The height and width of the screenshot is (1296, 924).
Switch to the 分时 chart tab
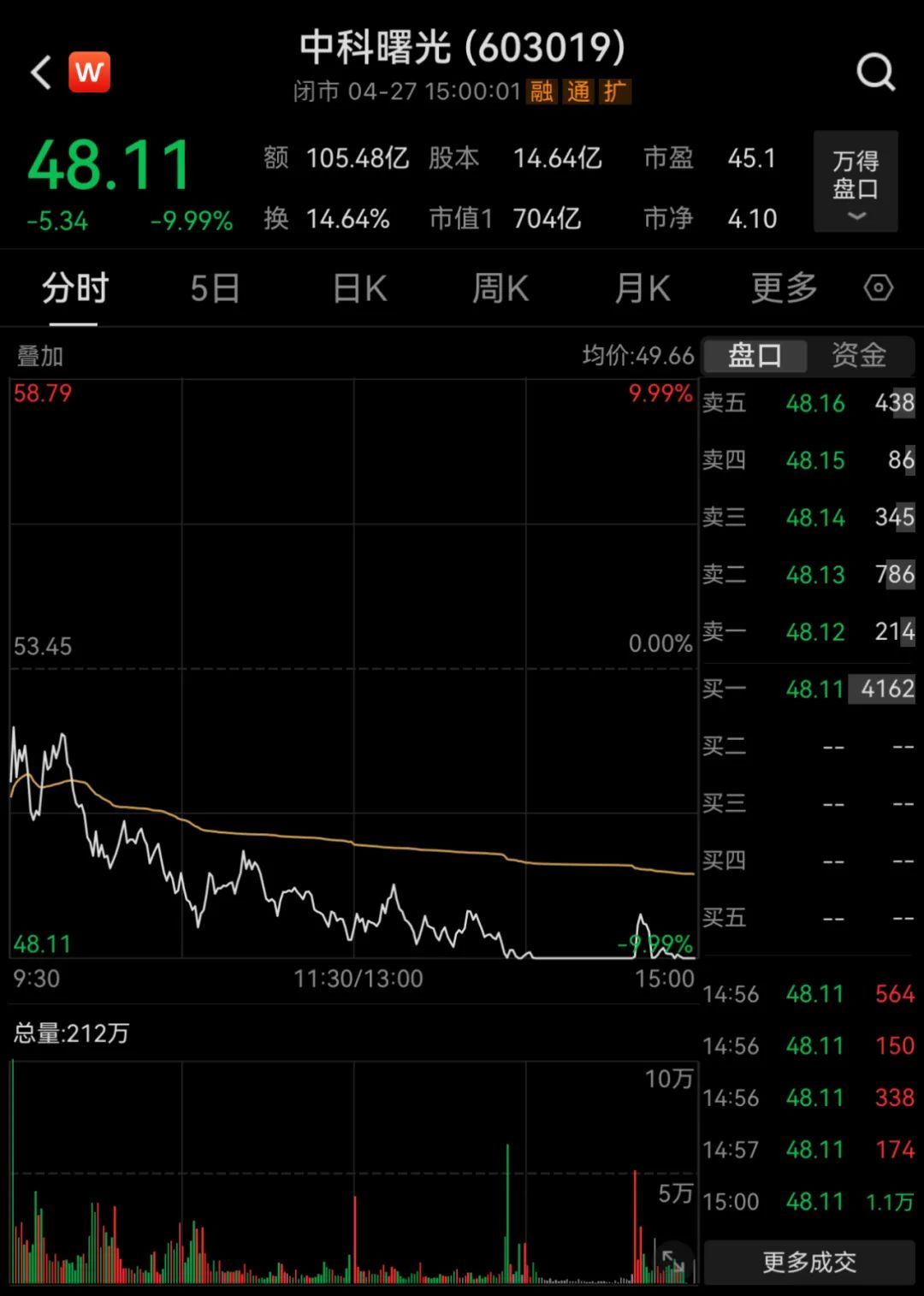click(x=74, y=289)
